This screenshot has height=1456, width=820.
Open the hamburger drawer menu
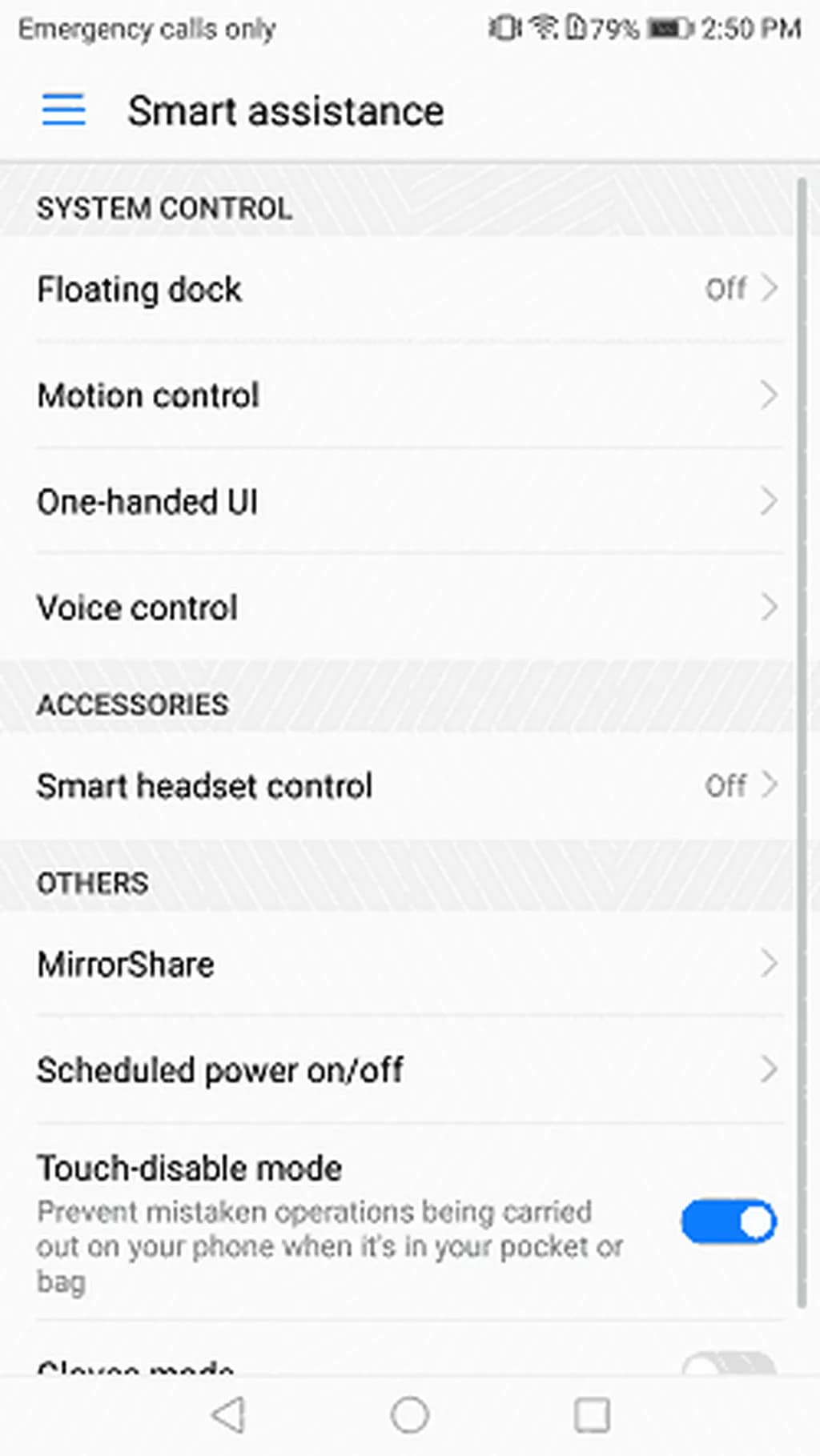[63, 109]
